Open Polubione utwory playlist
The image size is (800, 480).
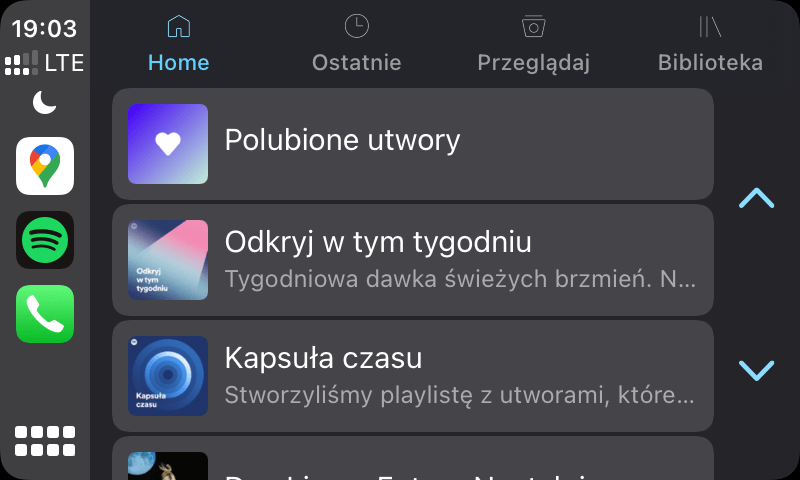(412, 143)
